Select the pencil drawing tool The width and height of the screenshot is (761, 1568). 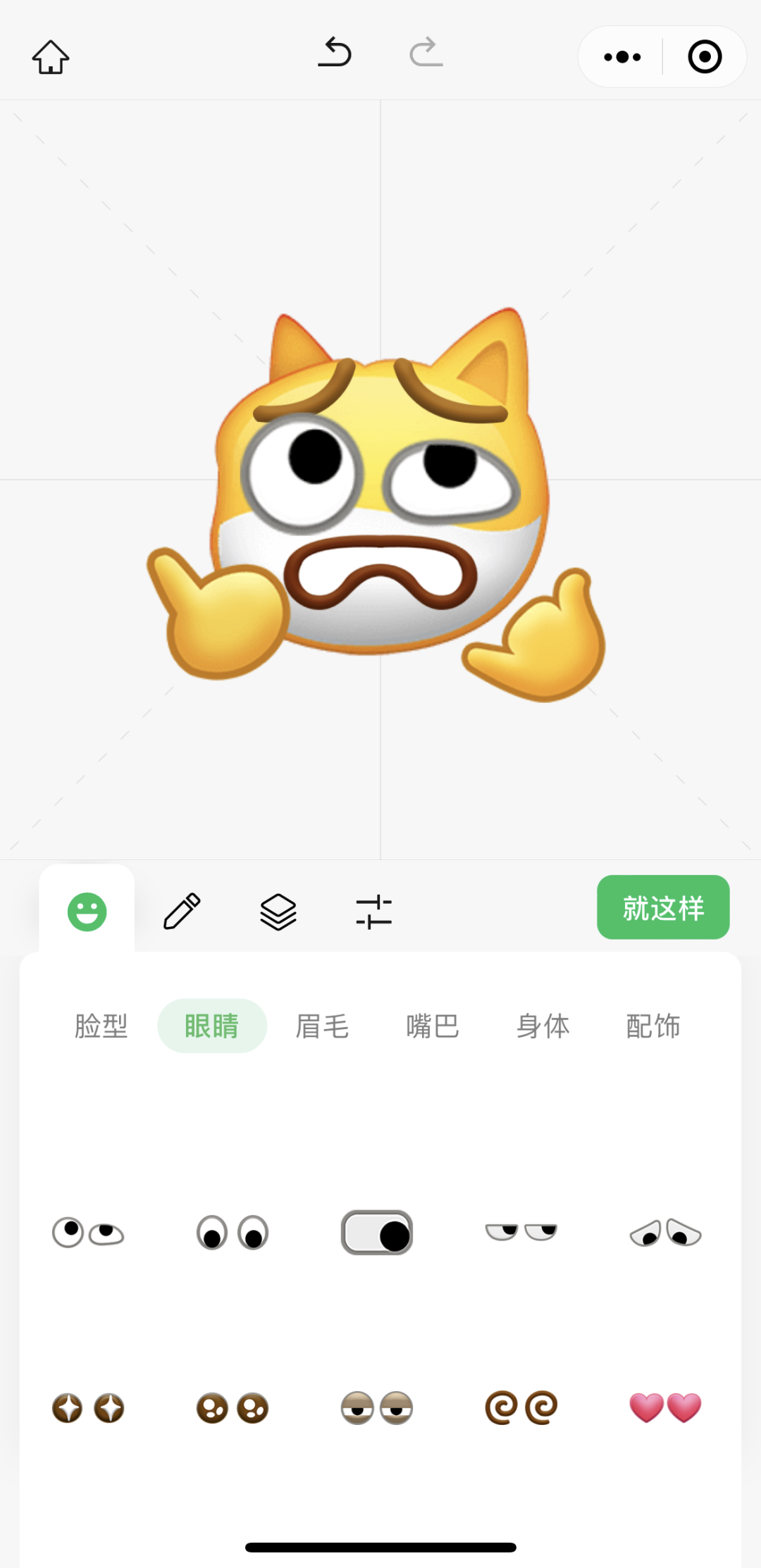click(x=182, y=909)
